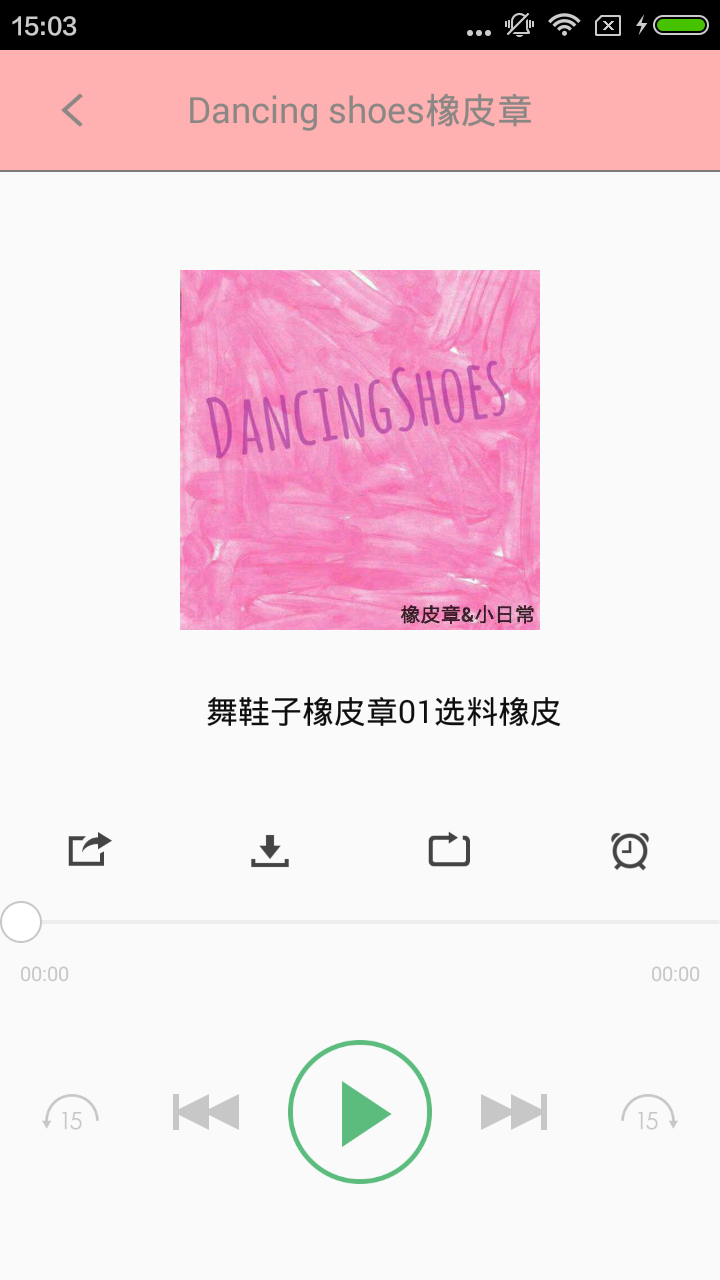Image resolution: width=720 pixels, height=1280 pixels.
Task: Open the sleep timer alarm clock
Action: click(x=630, y=850)
